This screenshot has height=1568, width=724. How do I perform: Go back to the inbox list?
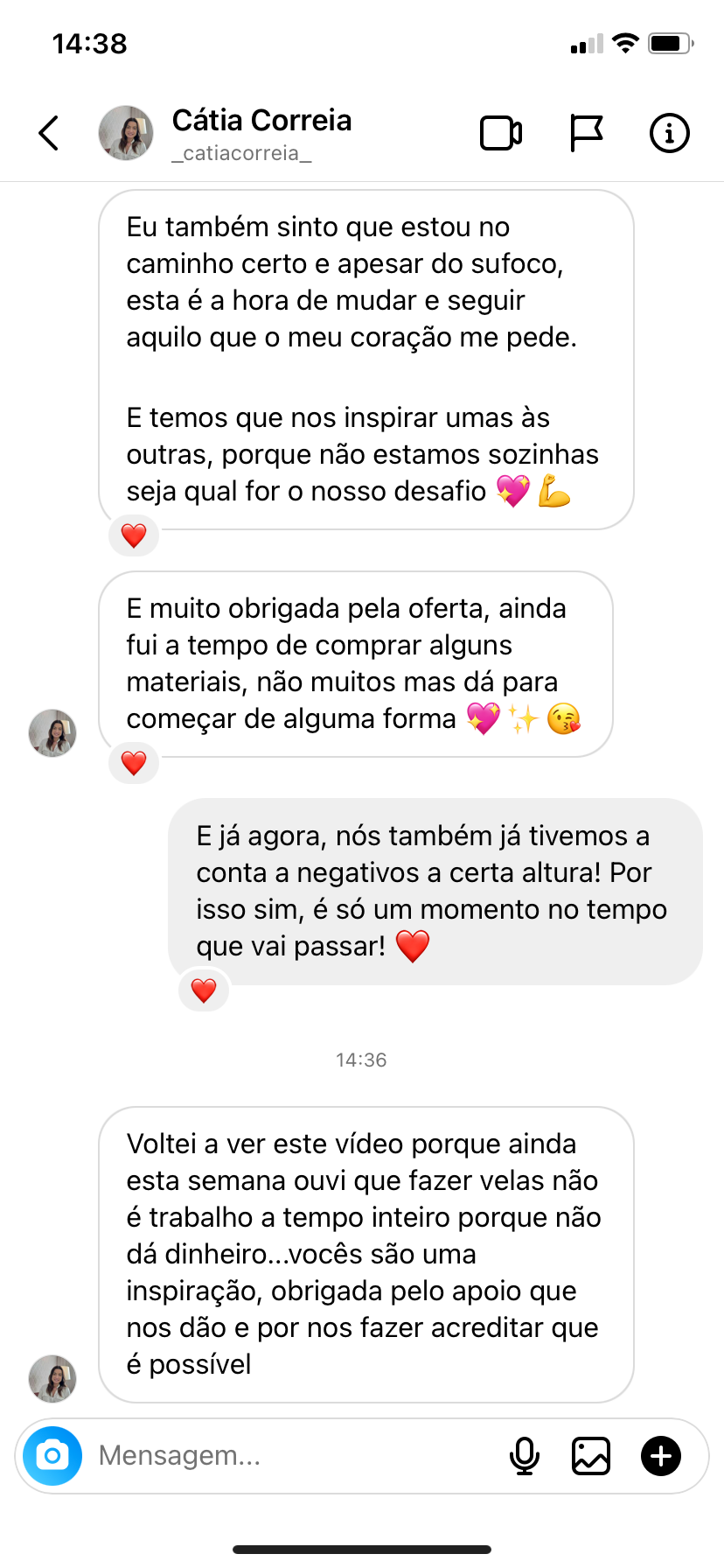[x=49, y=133]
